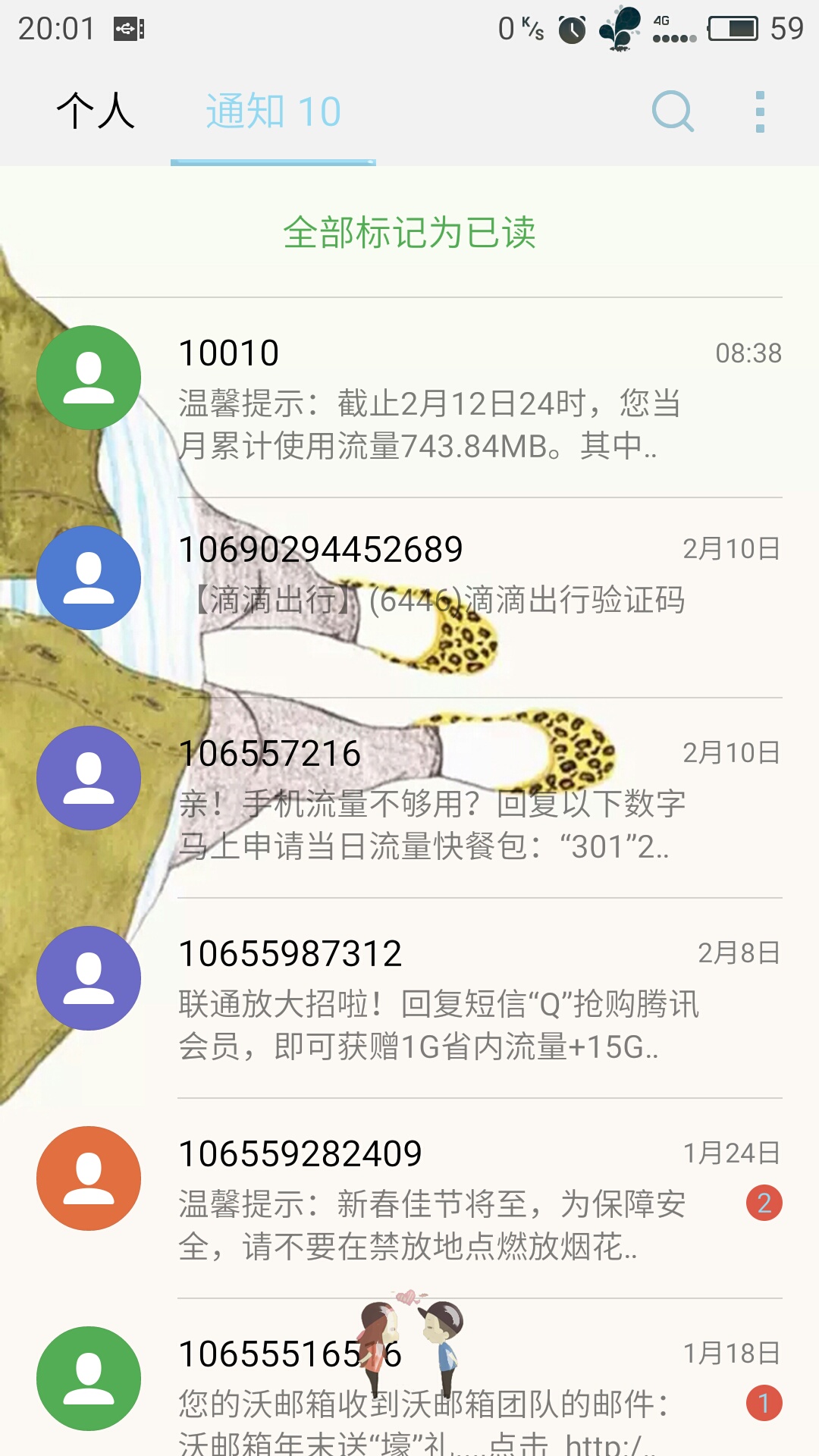Select the 通知 10 tab
Screen dimensions: 819x1456
(273, 112)
